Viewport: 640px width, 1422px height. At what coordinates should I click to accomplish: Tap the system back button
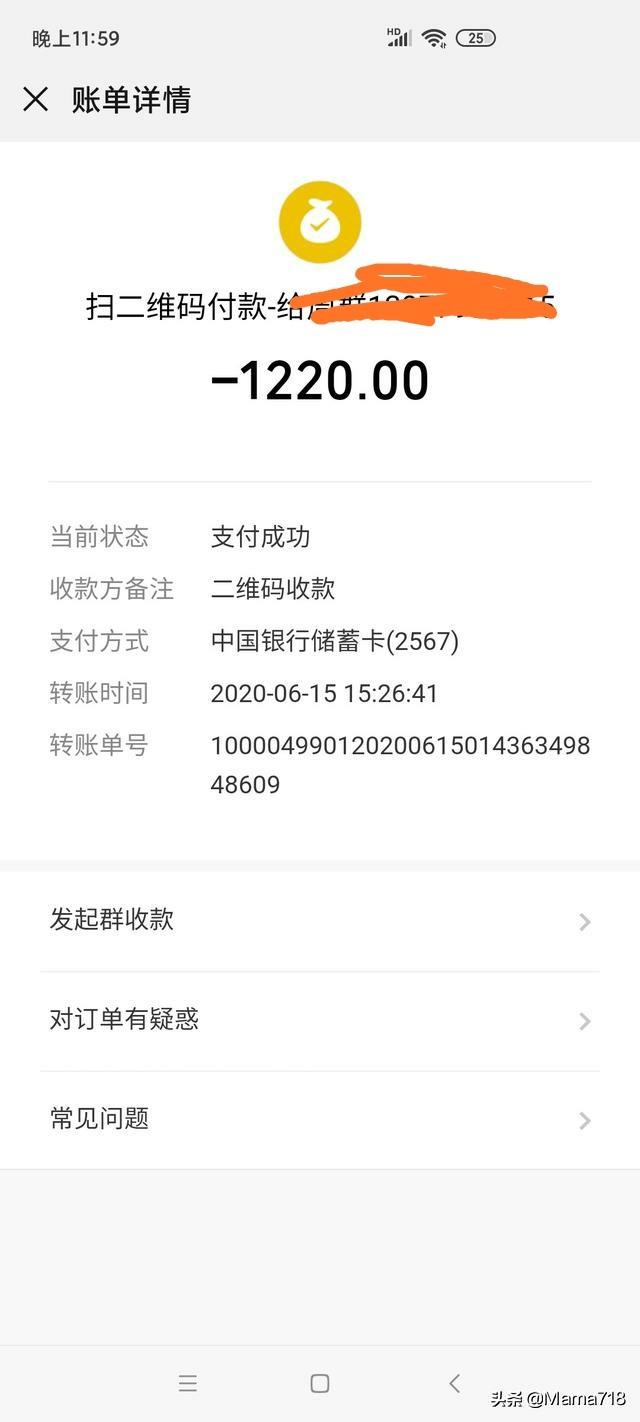tap(454, 1383)
